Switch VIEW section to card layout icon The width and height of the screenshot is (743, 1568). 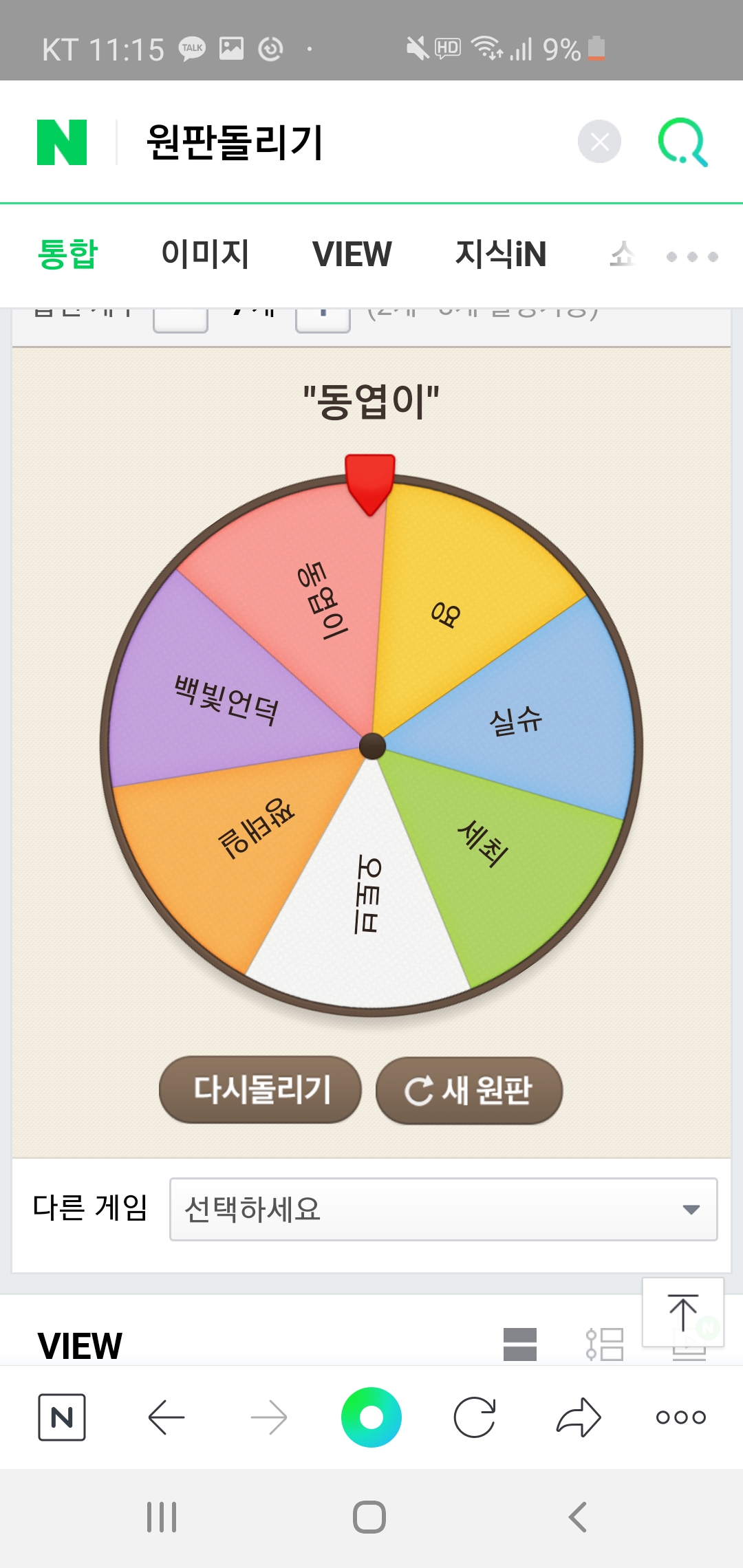[x=520, y=1344]
